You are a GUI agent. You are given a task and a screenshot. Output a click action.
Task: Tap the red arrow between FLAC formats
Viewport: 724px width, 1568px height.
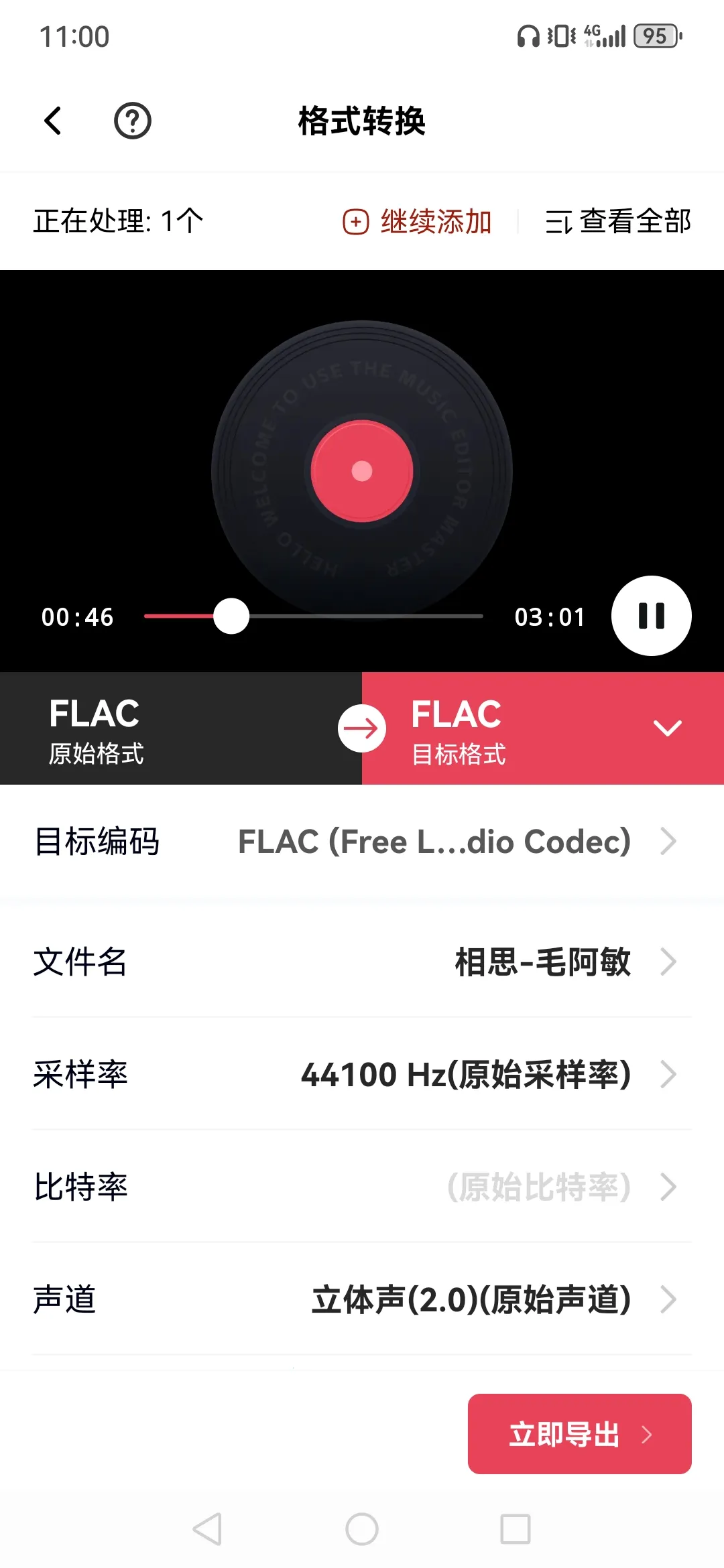pos(362,728)
